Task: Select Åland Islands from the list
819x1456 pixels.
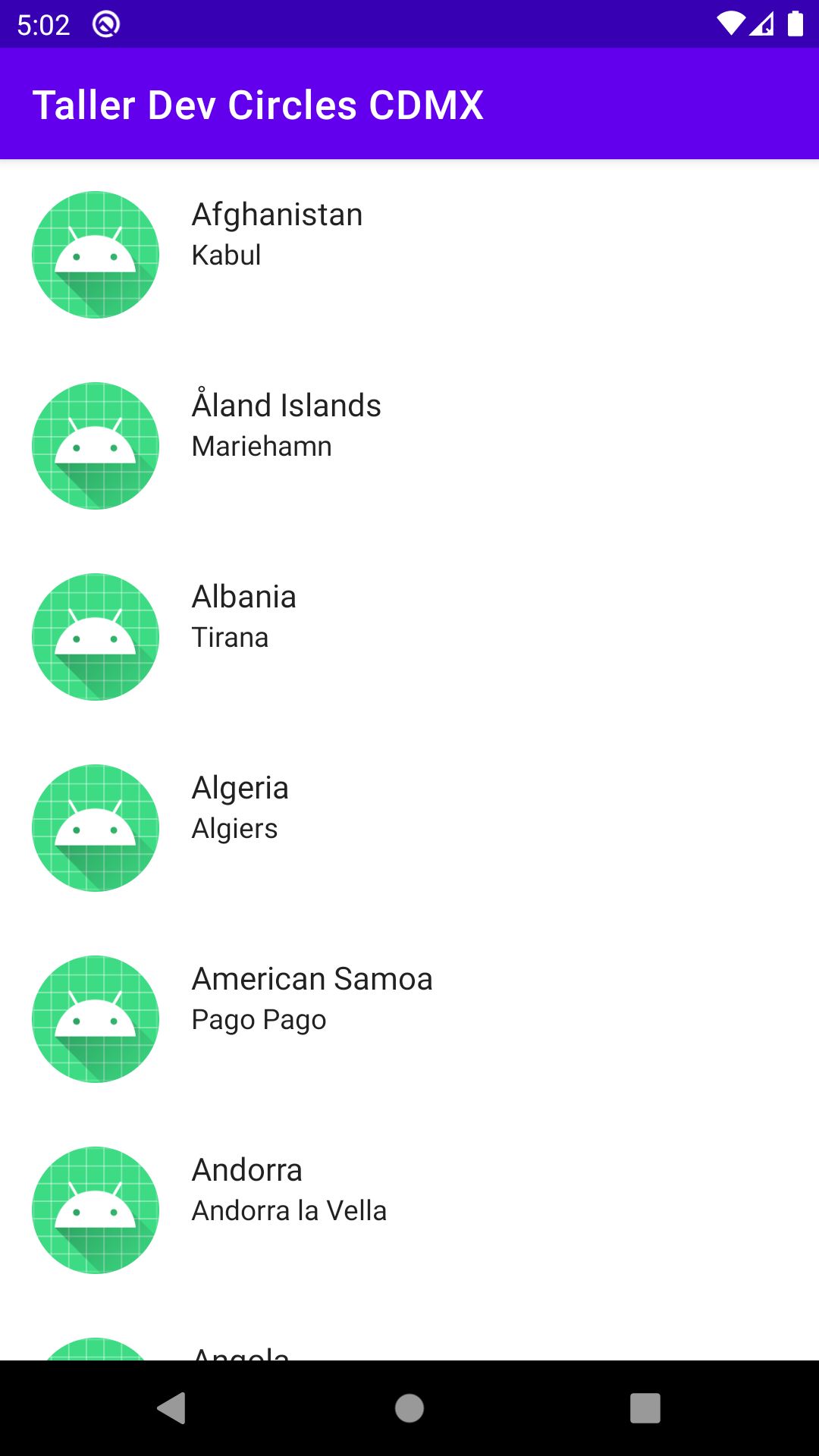Action: 409,445
